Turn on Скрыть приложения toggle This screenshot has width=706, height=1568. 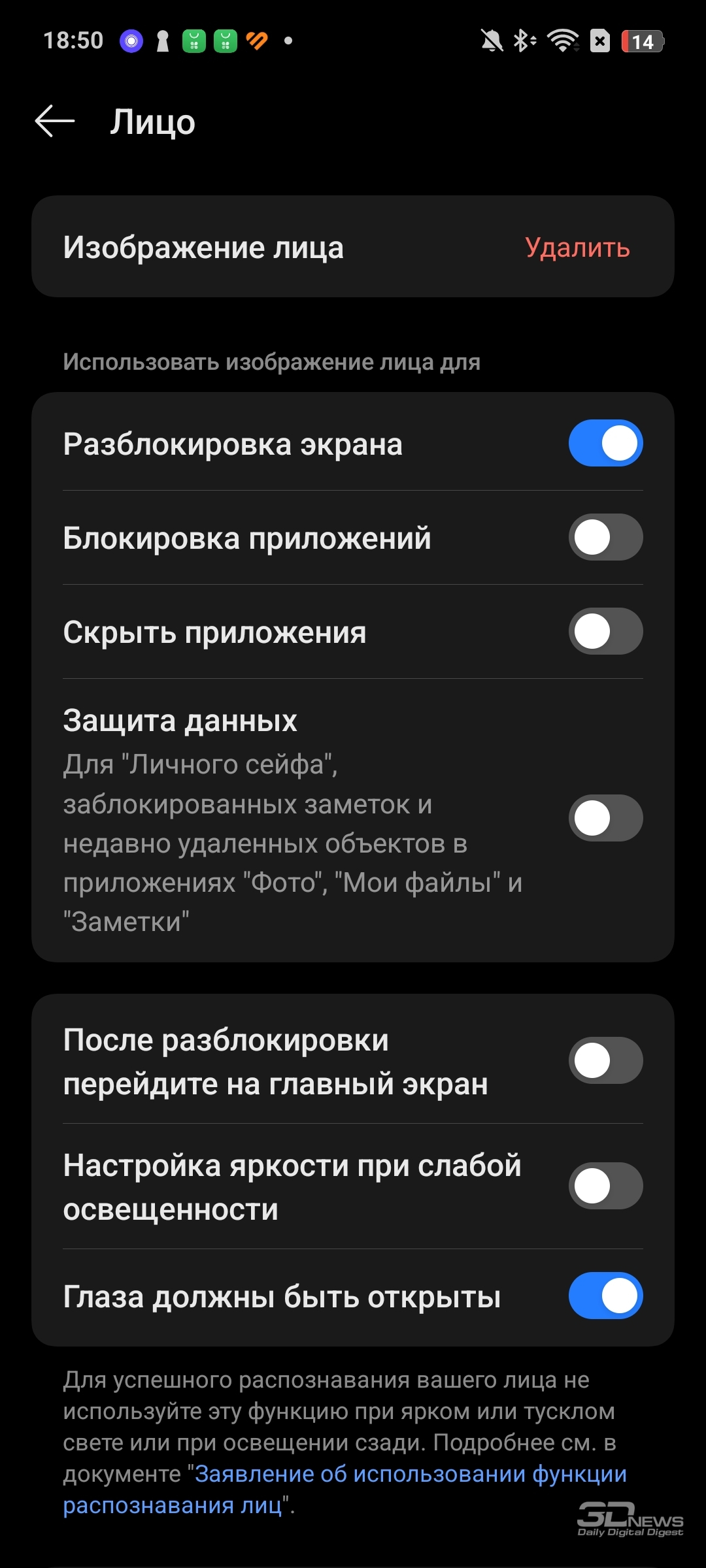(605, 631)
